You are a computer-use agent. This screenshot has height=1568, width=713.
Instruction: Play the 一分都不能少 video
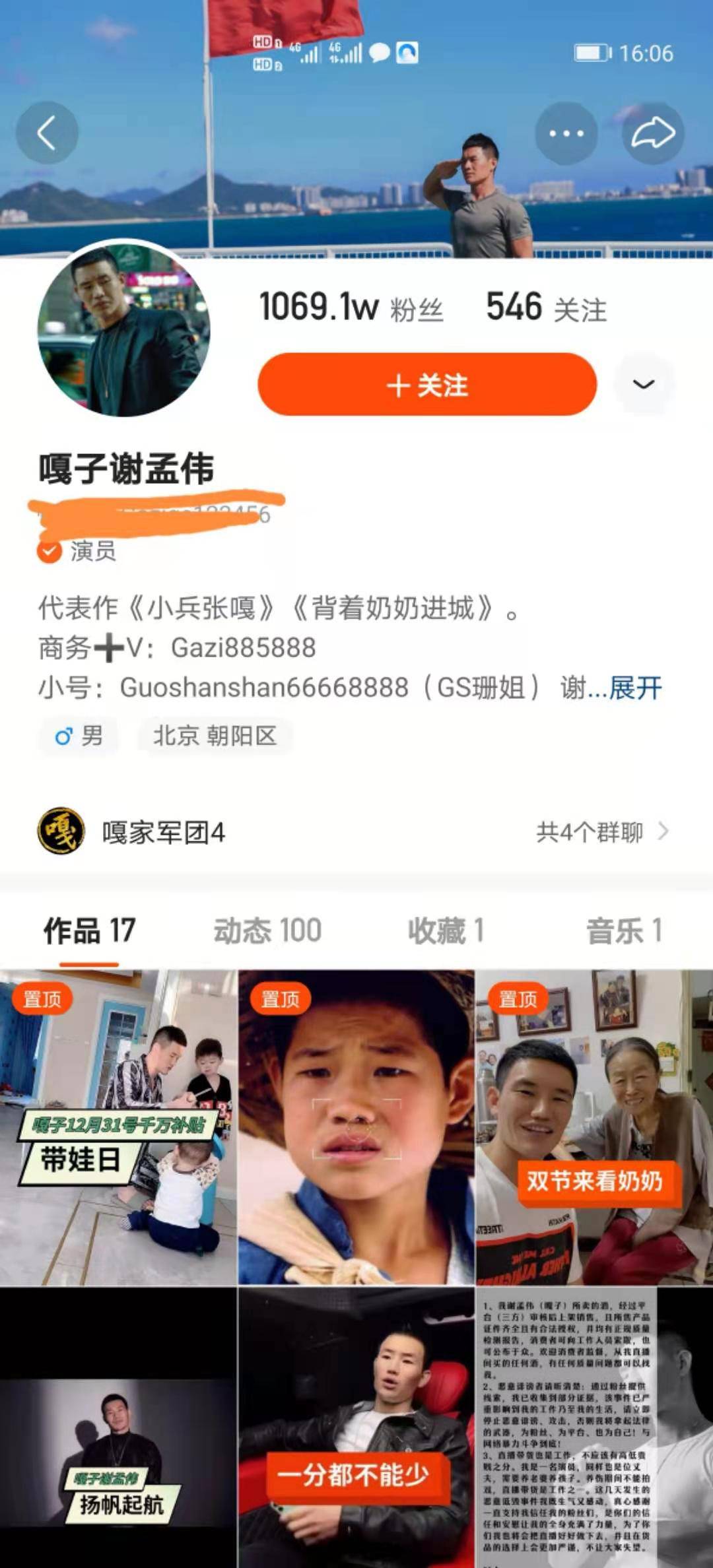[356, 1427]
